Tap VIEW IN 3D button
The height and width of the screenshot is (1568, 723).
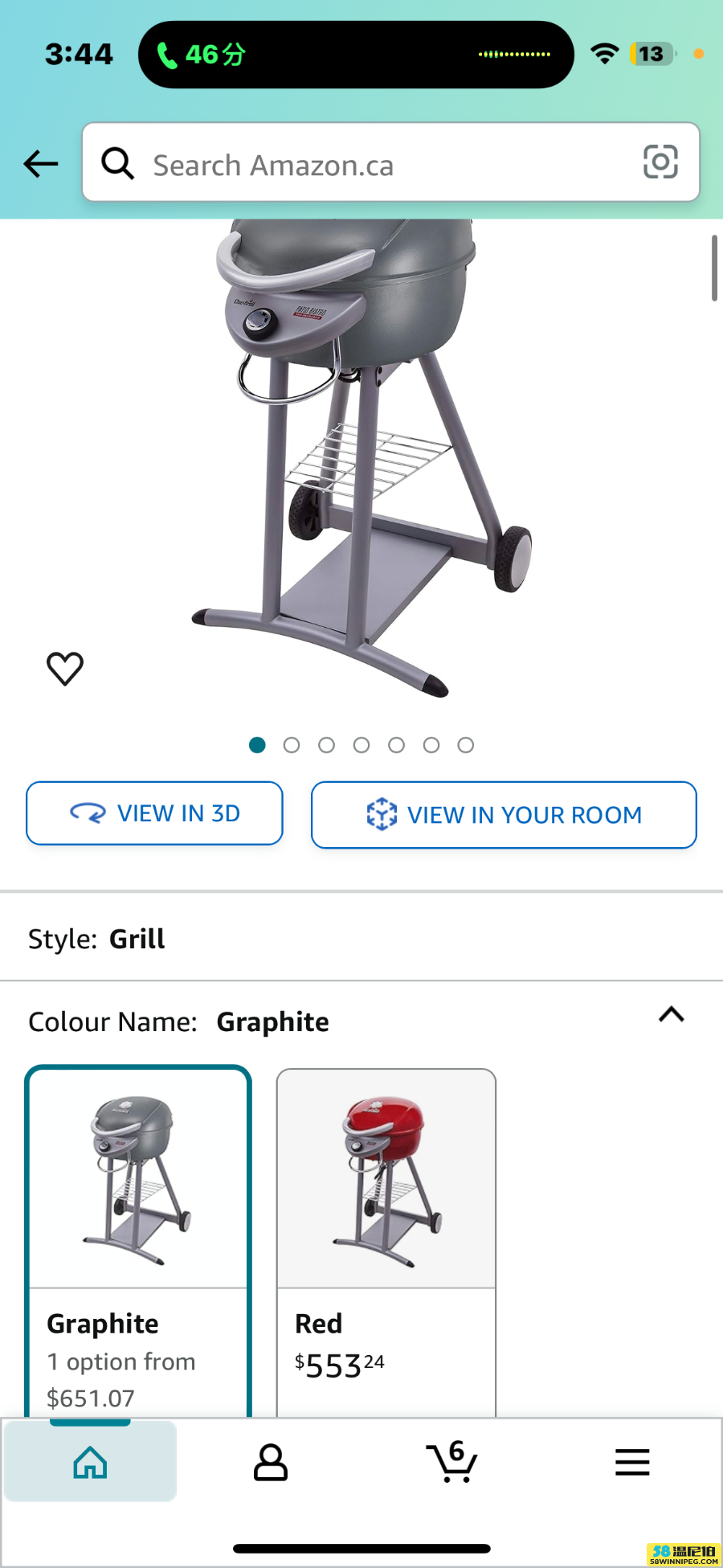click(x=154, y=813)
